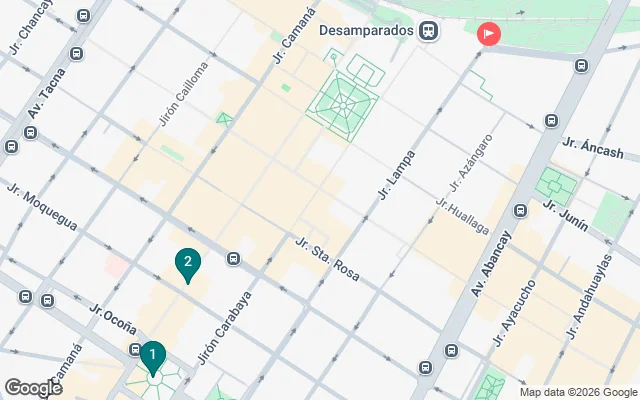
Task: Tap the red flag destination marker
Action: [489, 34]
